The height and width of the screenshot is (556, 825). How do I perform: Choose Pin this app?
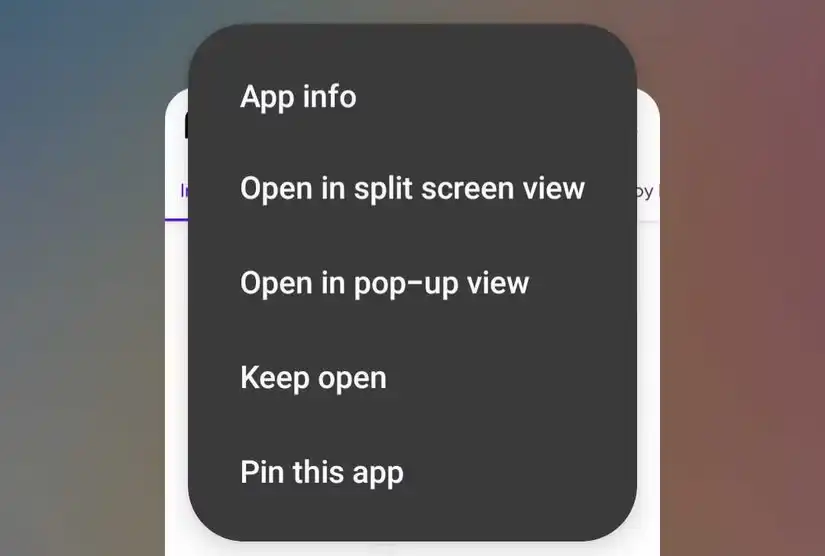[x=321, y=471]
